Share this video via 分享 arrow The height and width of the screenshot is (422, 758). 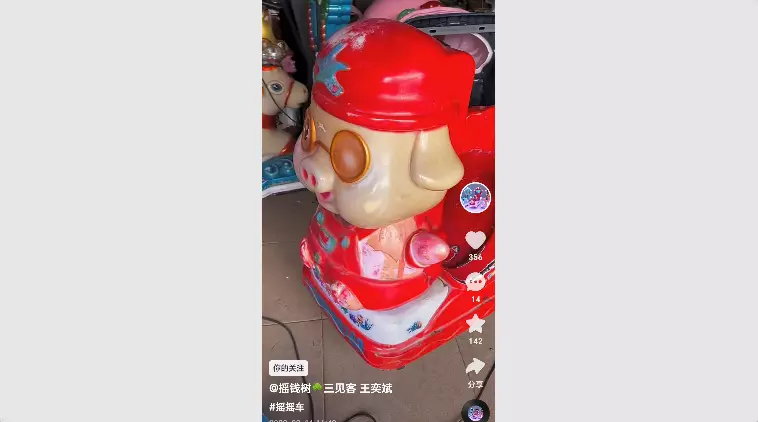tap(475, 366)
